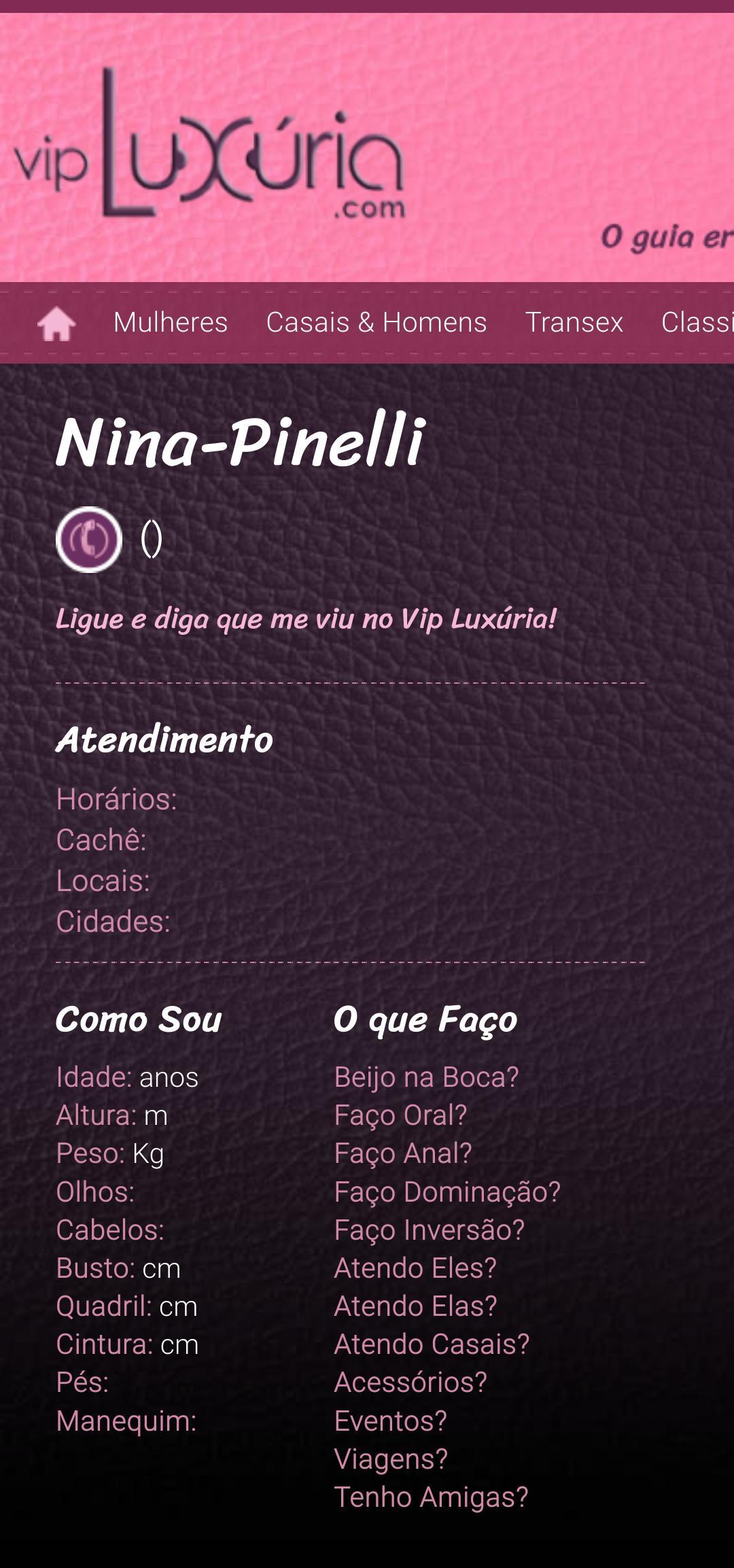Image resolution: width=734 pixels, height=1568 pixels.
Task: Switch to the Transex section
Action: [x=574, y=322]
